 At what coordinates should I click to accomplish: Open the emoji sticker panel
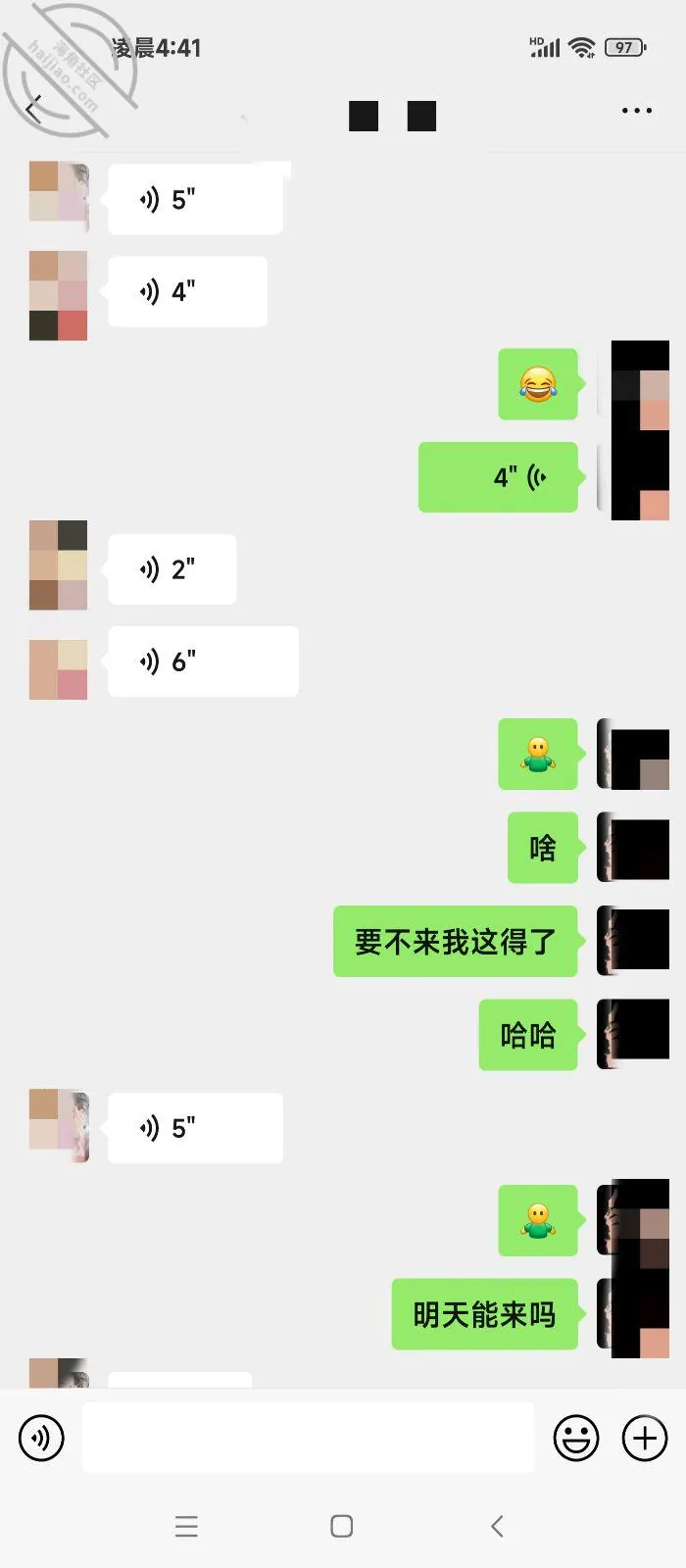tap(576, 1438)
